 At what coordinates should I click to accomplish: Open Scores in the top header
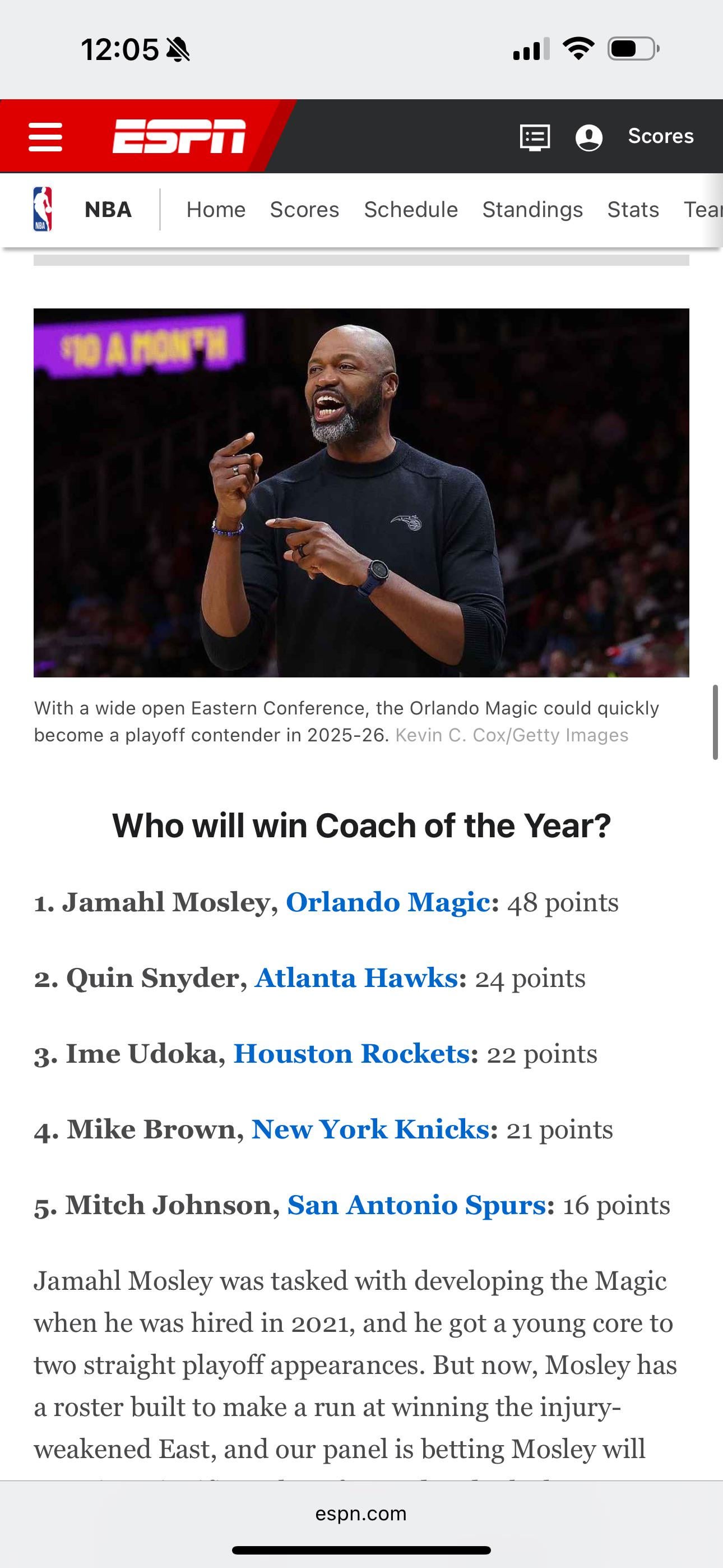(660, 136)
